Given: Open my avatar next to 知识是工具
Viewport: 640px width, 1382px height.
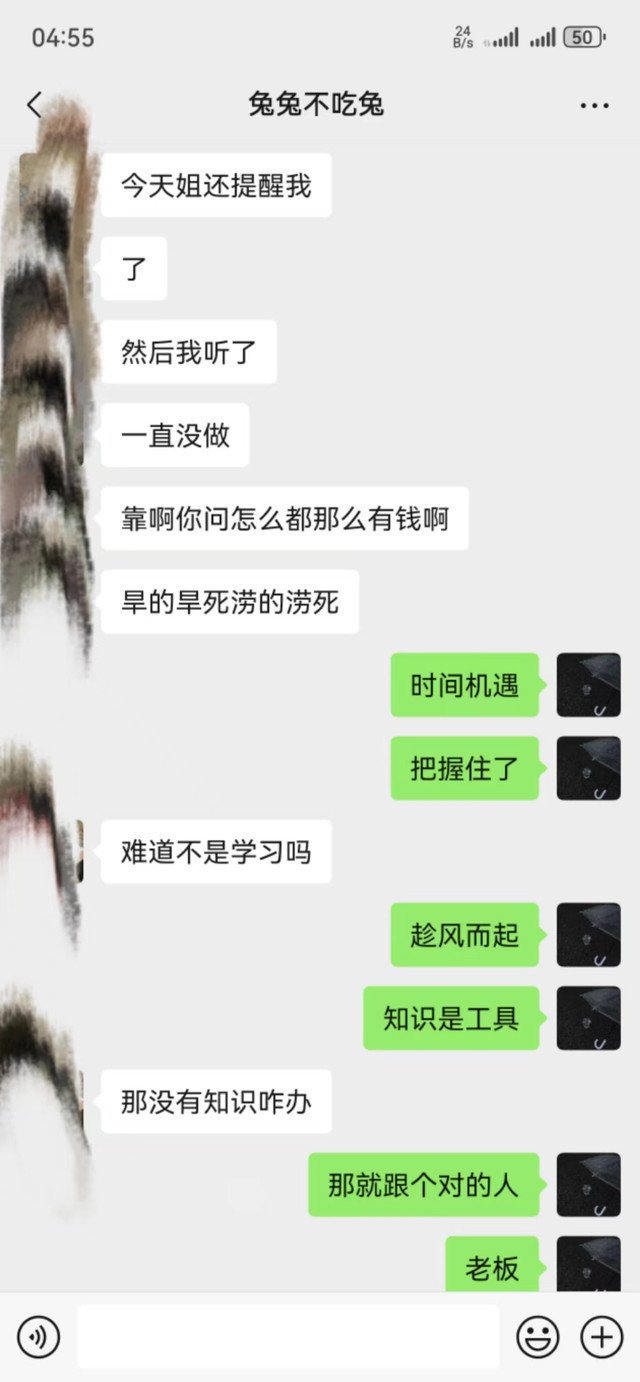Looking at the screenshot, I should [588, 1018].
